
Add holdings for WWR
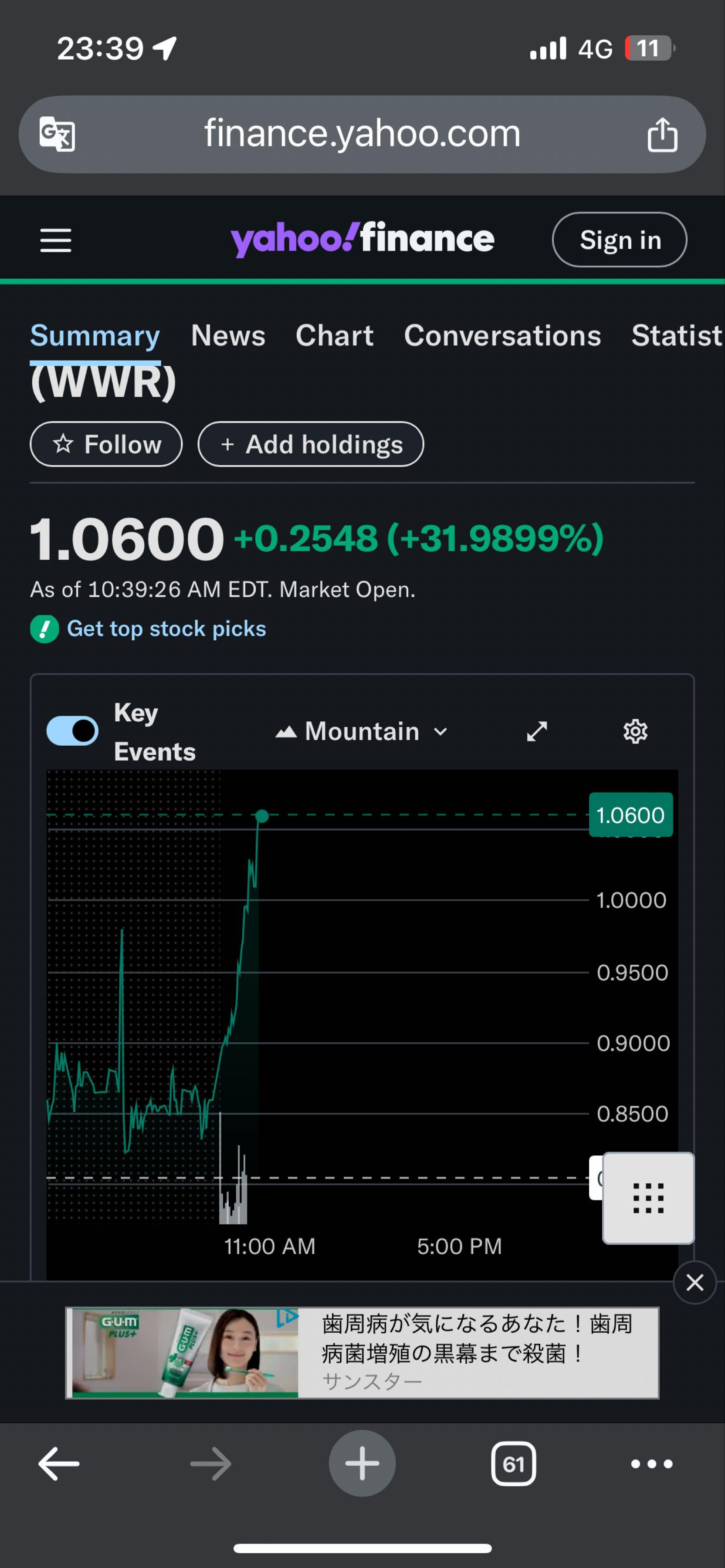click(311, 444)
